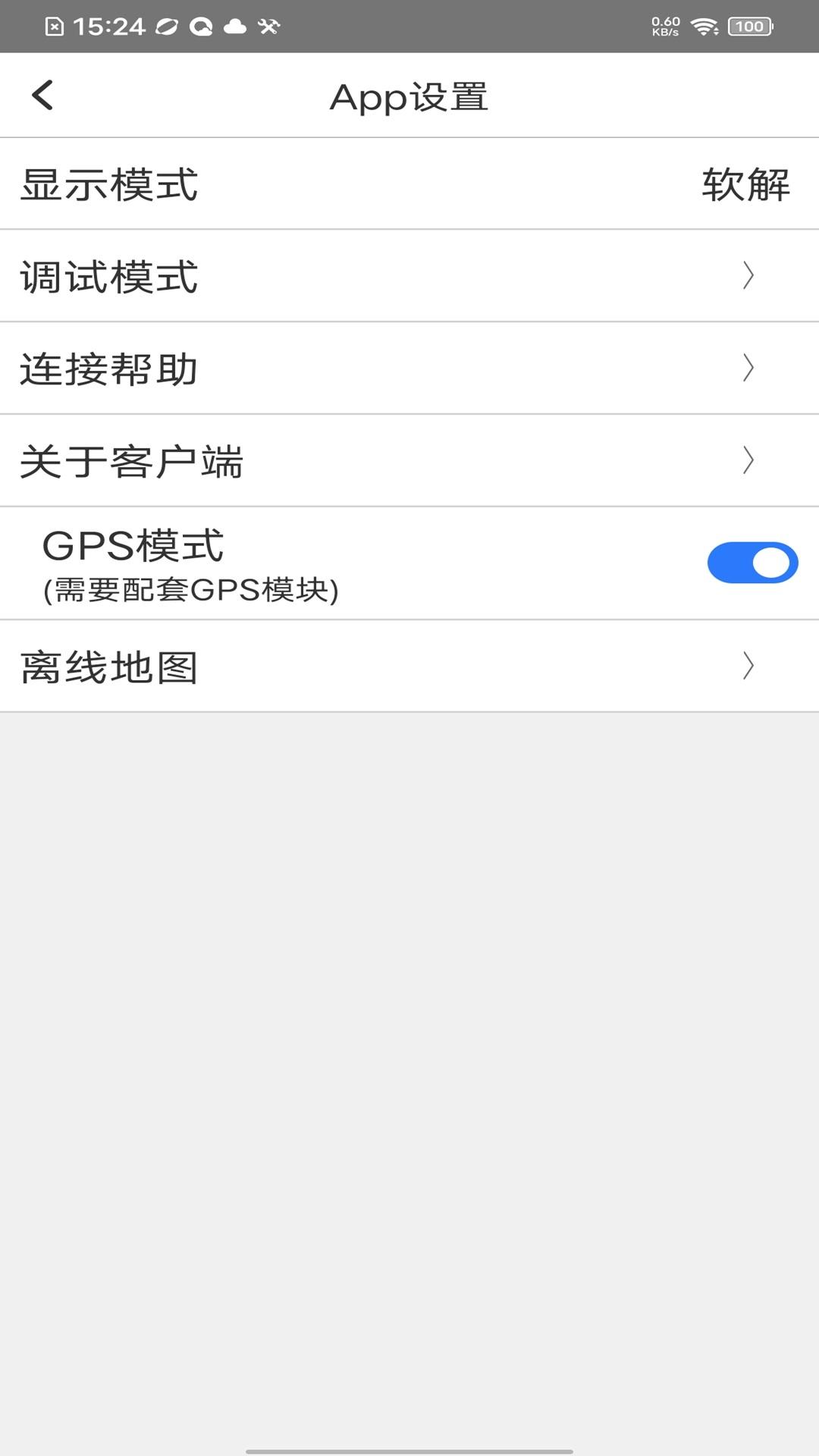Viewport: 819px width, 1456px height.
Task: Open the 离线地图 menu item
Action: click(409, 666)
